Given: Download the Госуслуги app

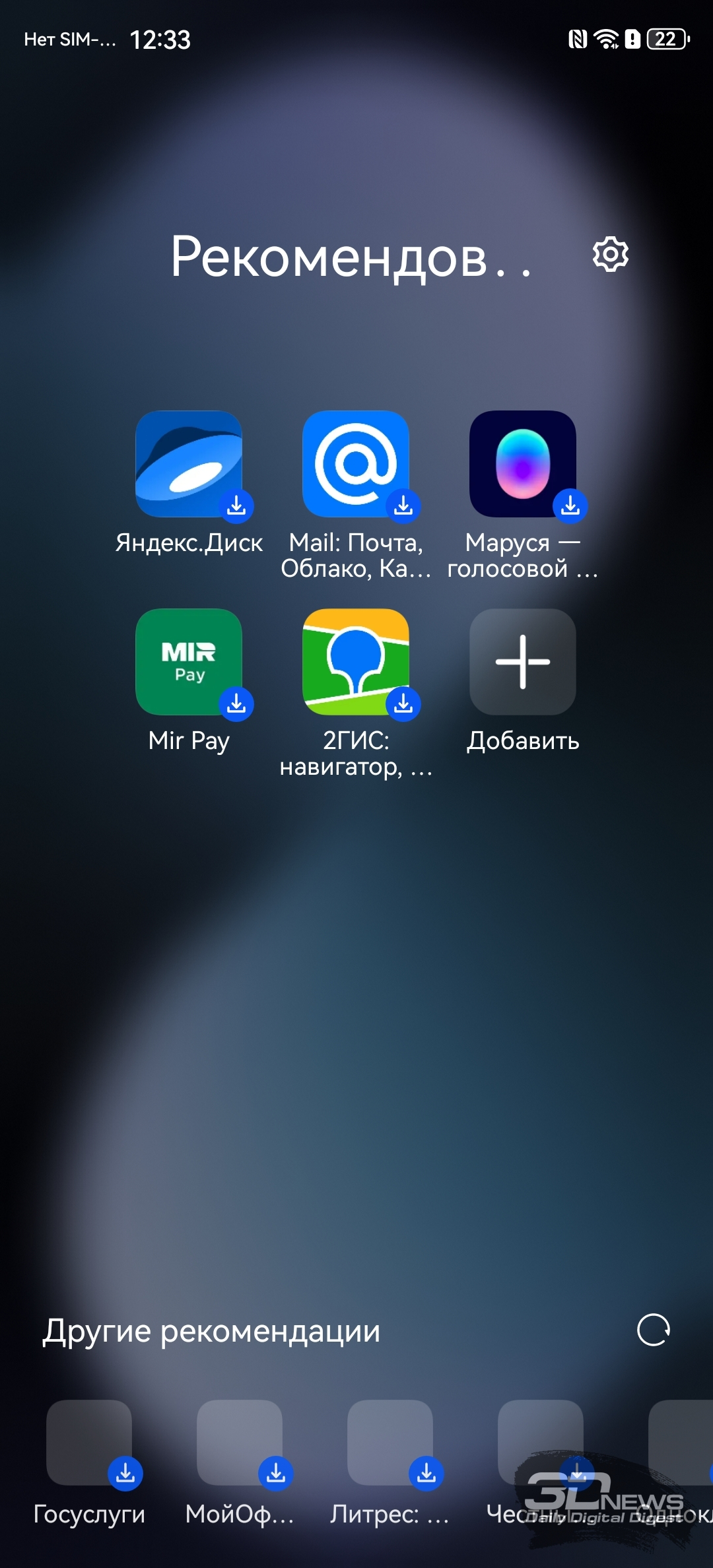Looking at the screenshot, I should (x=90, y=1443).
